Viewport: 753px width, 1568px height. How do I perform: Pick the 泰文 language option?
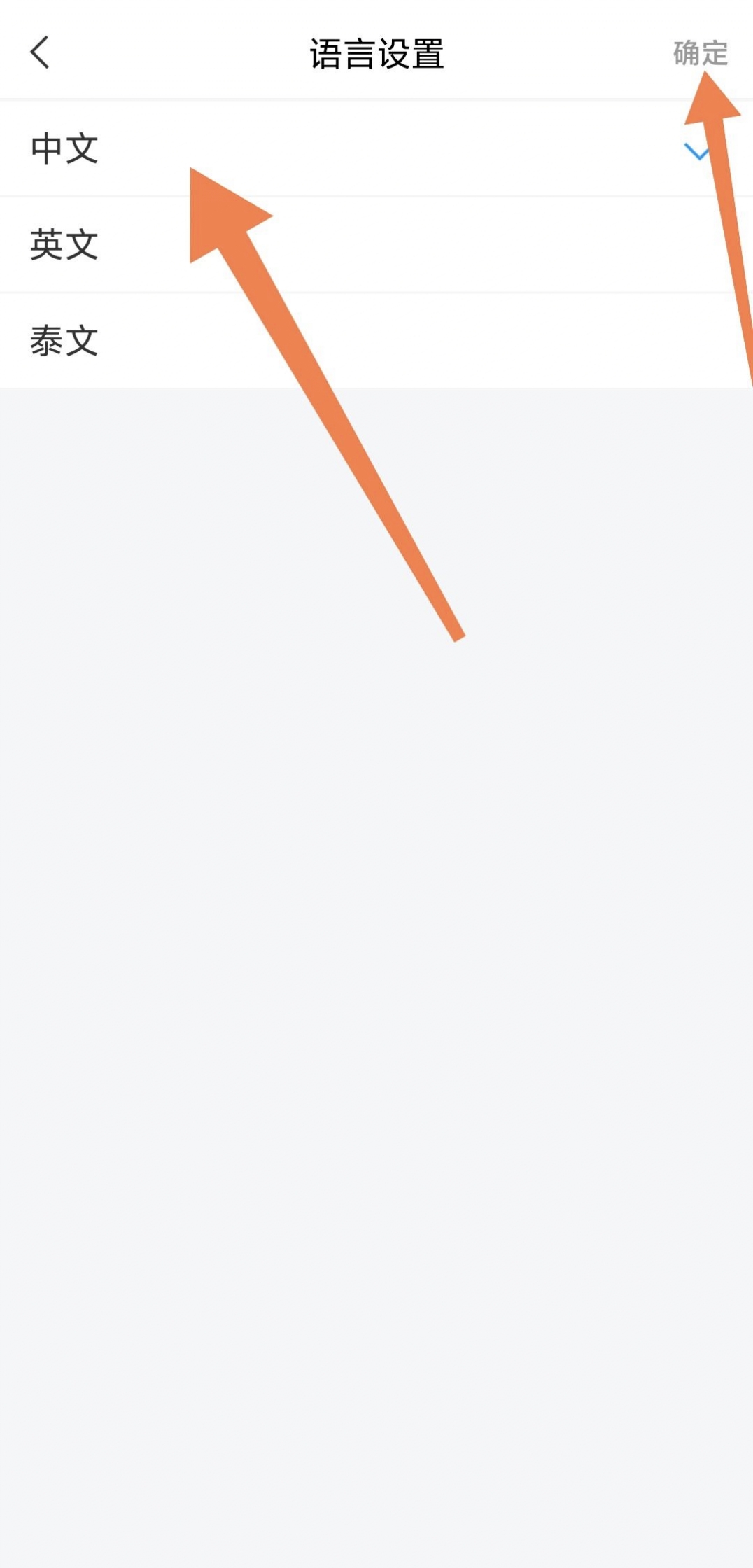point(64,341)
